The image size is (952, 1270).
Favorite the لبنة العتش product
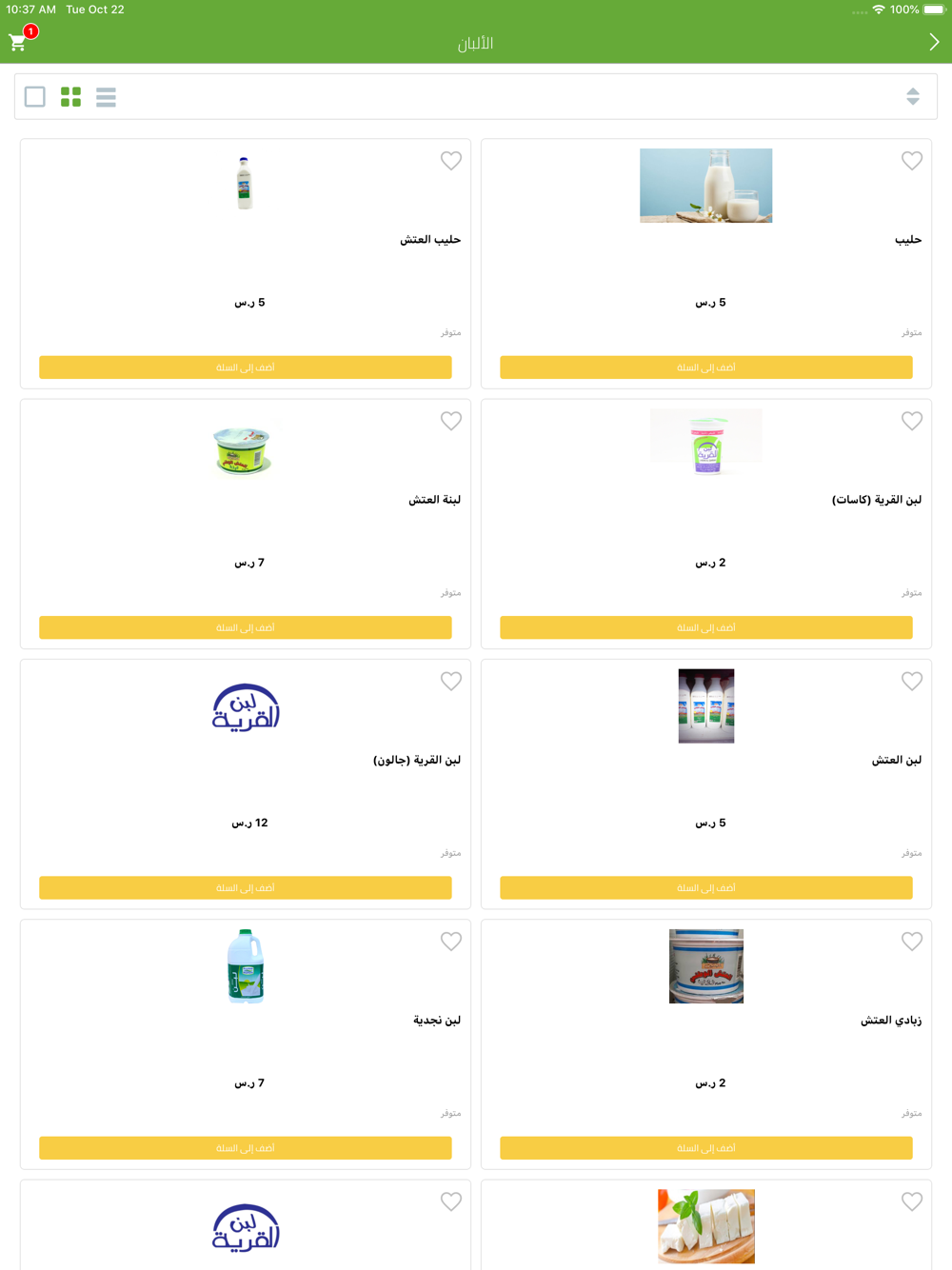[451, 421]
